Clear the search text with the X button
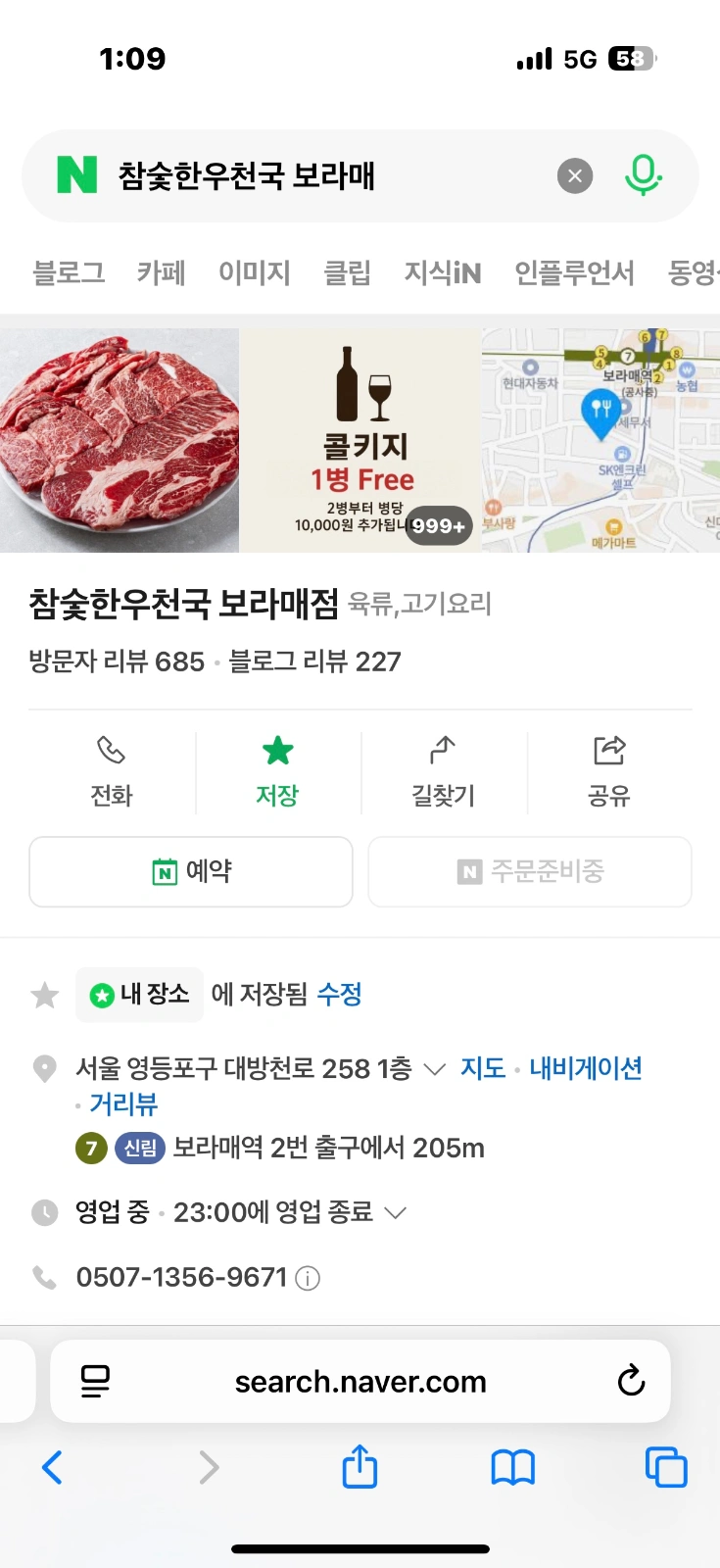Screen dimensions: 720x1568 coord(575,176)
